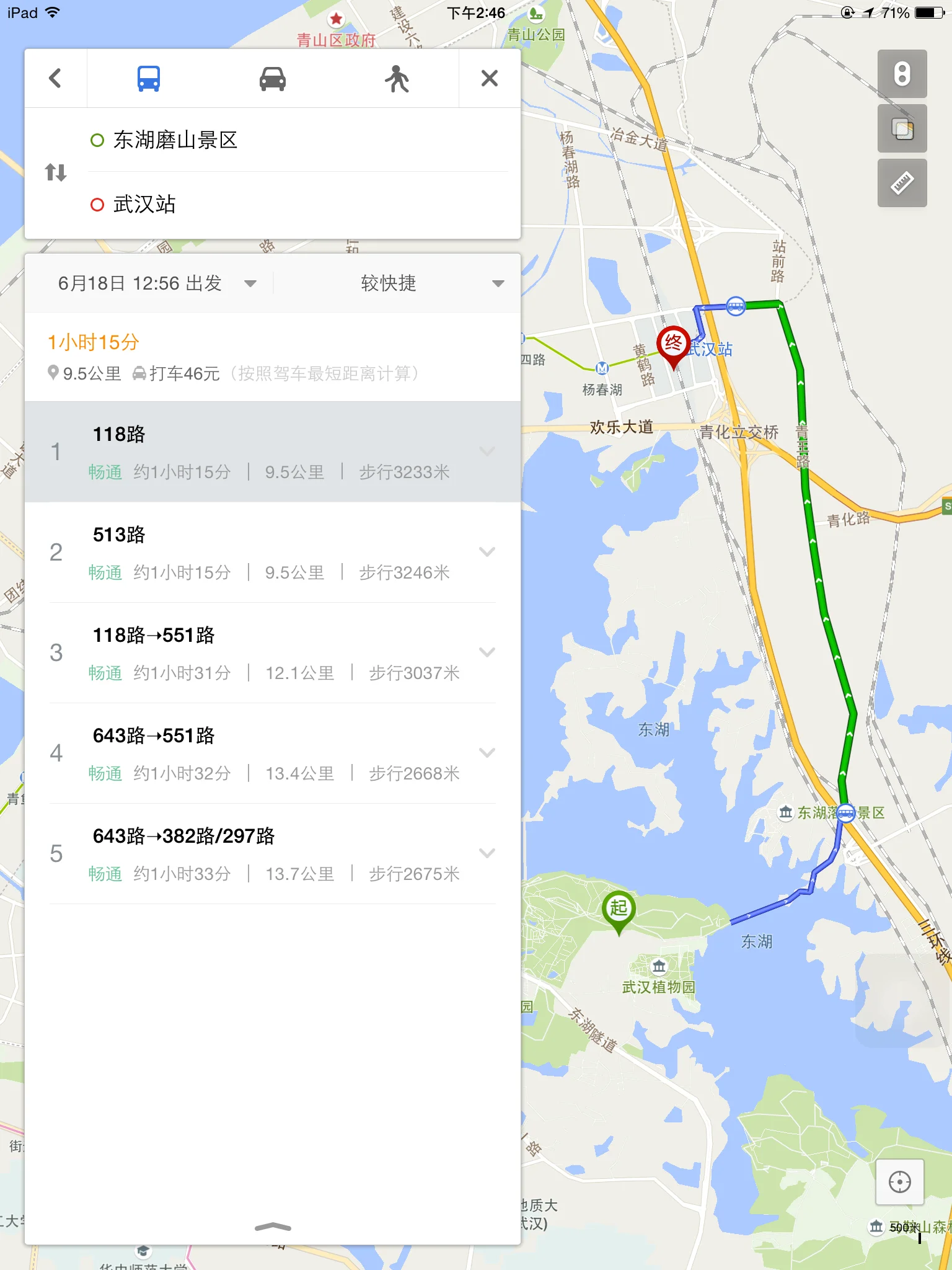The height and width of the screenshot is (1270, 952).
Task: Switch to the driving directions tab
Action: coord(272,78)
